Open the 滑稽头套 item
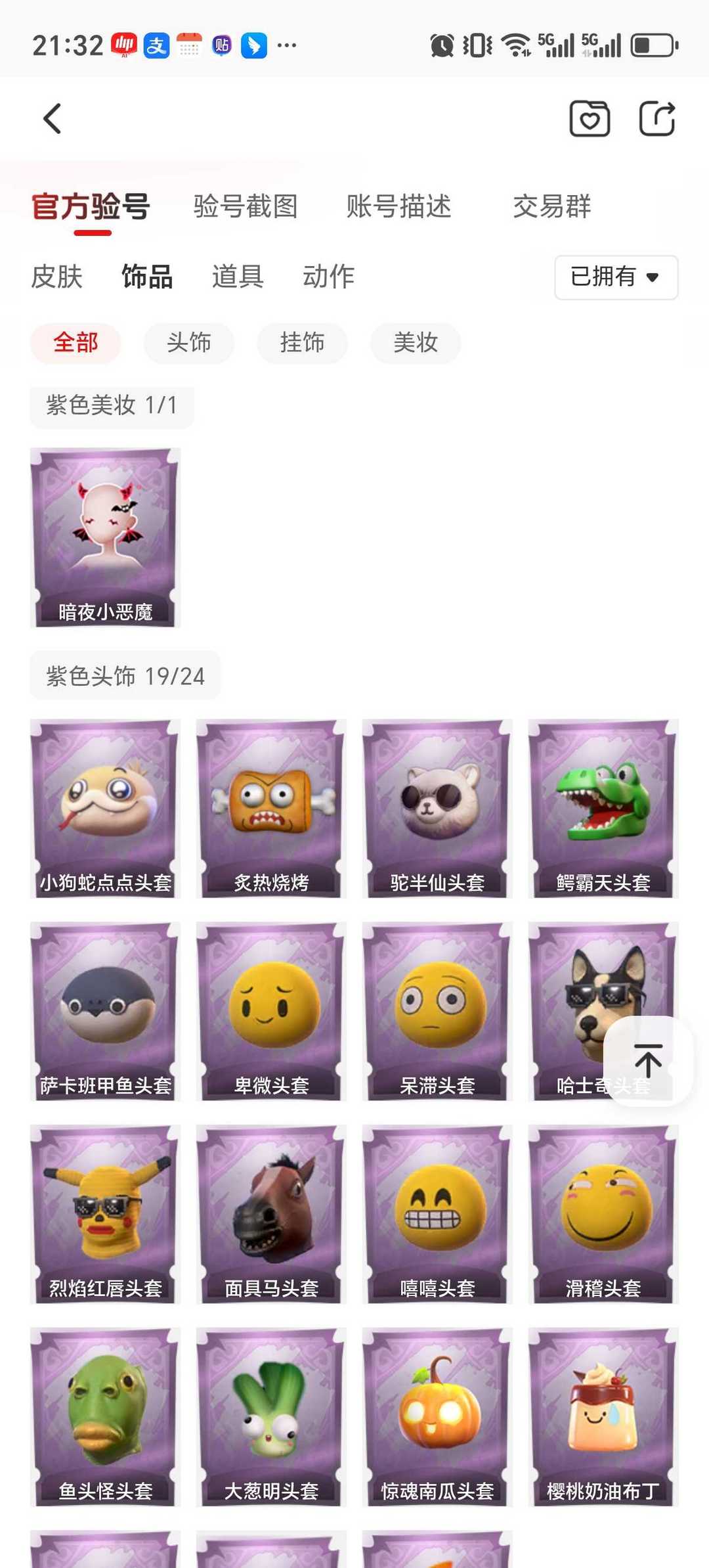This screenshot has width=709, height=1568. point(603,1214)
